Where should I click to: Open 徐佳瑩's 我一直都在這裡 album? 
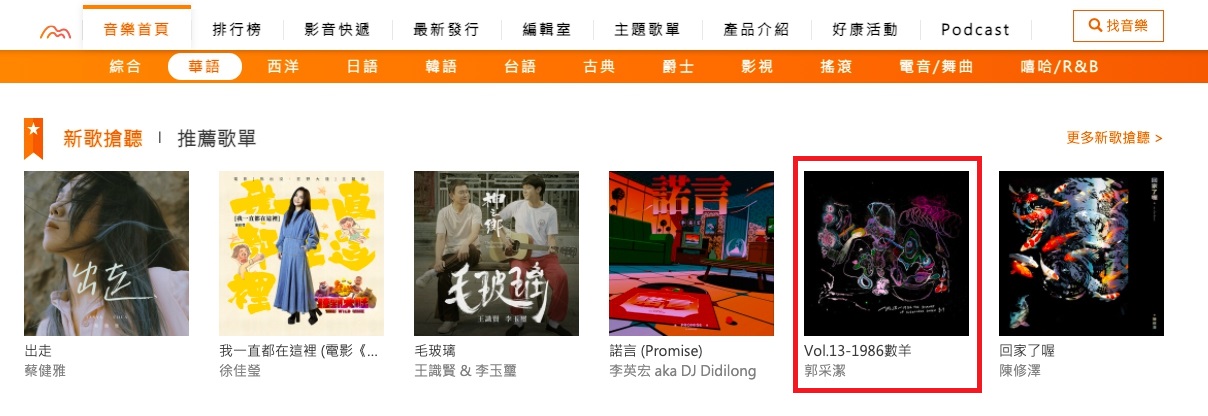coord(301,253)
